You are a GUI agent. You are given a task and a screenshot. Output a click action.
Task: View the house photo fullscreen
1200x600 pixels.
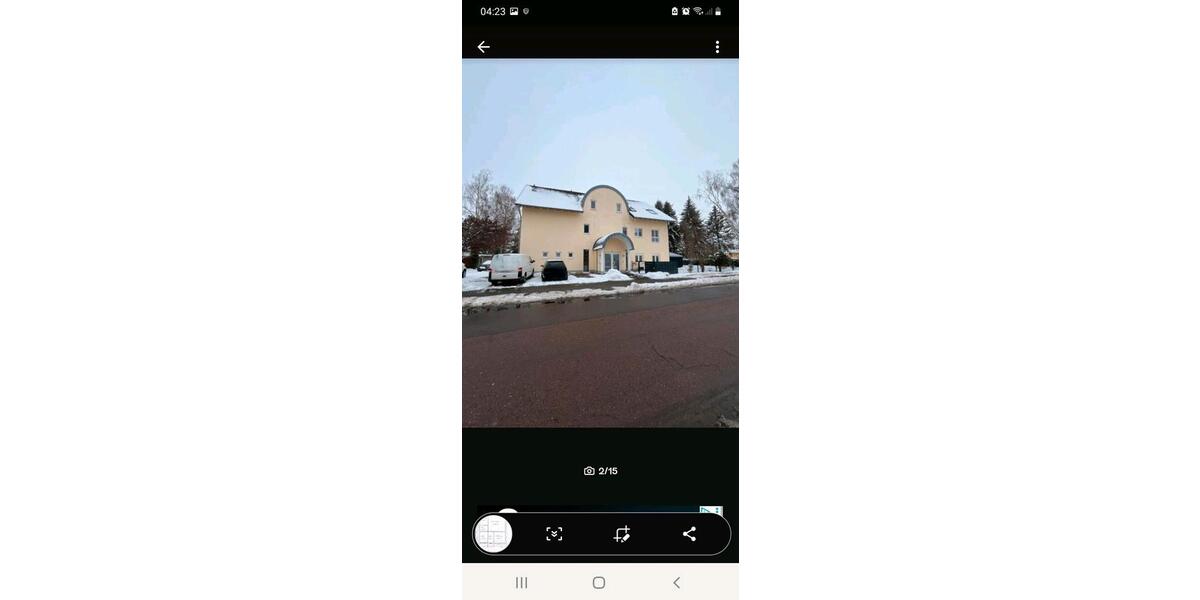click(x=600, y=243)
